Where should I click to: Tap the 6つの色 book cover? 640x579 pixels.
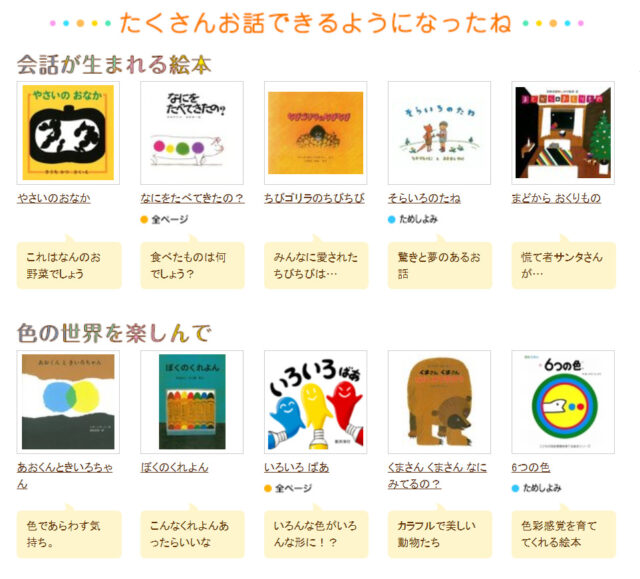coord(563,402)
